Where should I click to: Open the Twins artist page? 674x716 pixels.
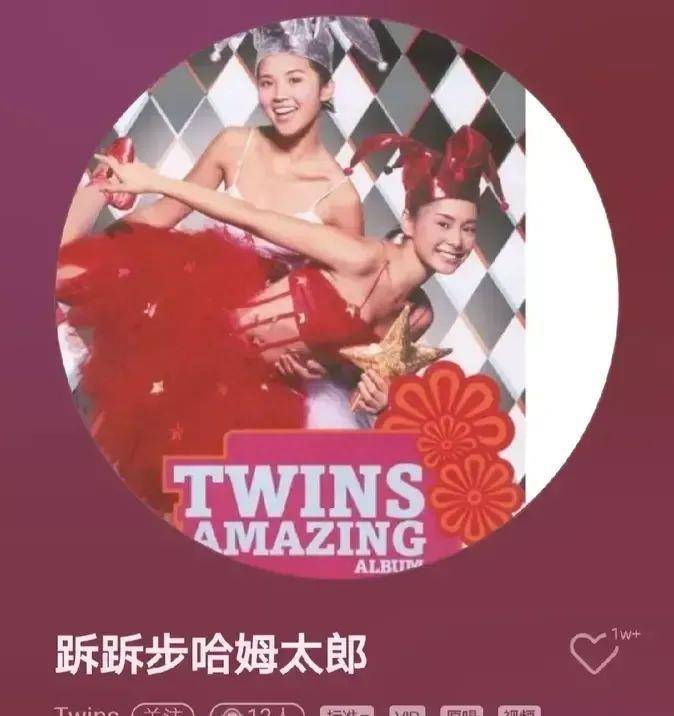87,711
